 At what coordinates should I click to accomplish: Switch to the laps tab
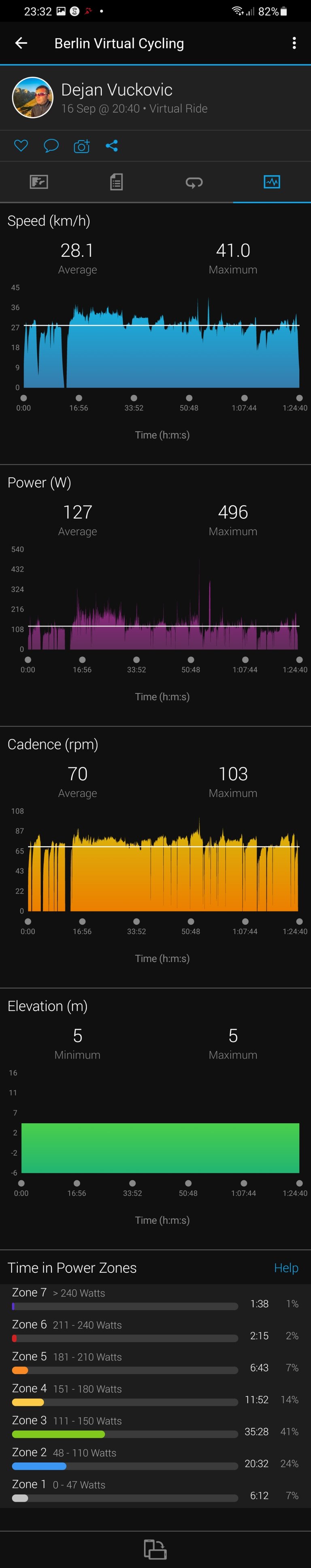pyautogui.click(x=194, y=181)
